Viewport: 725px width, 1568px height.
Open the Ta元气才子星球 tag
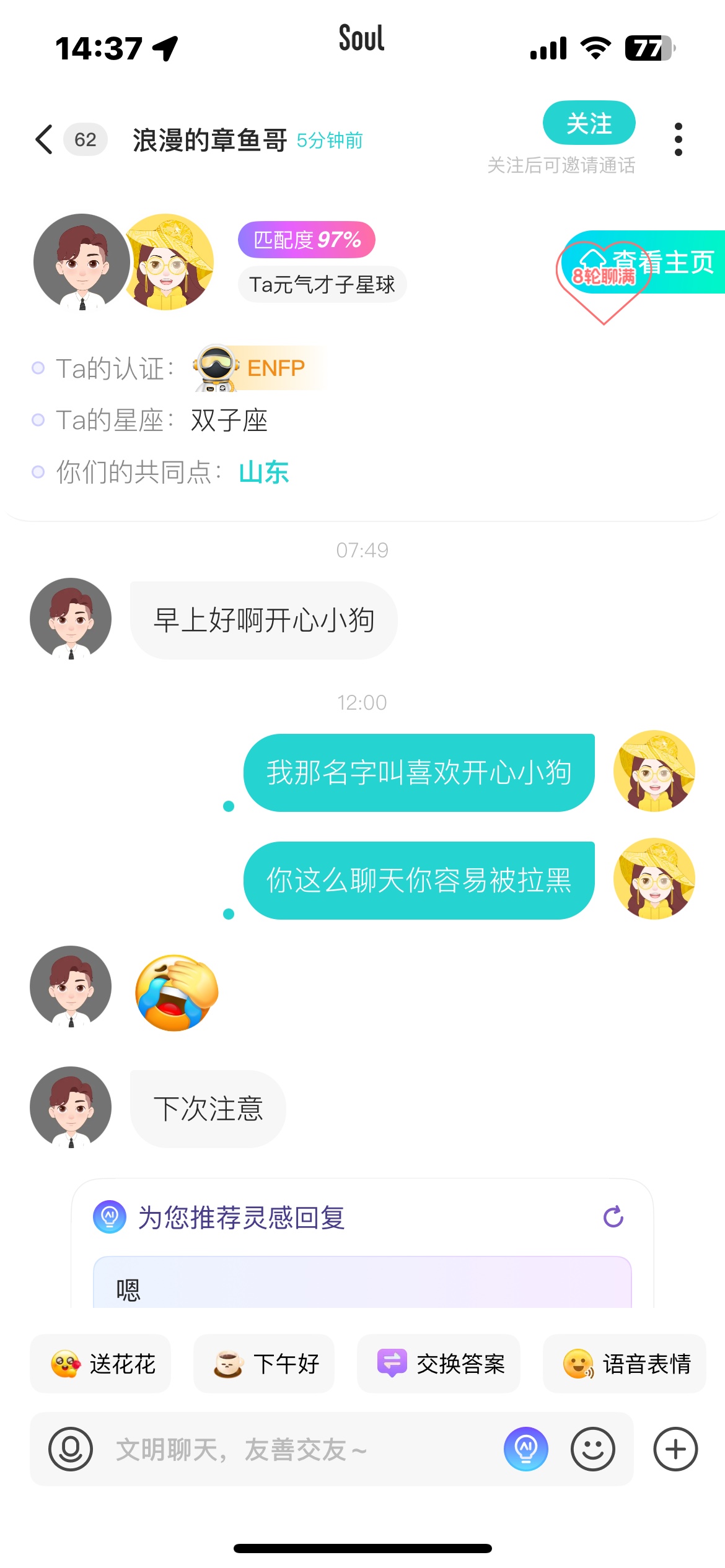point(322,285)
